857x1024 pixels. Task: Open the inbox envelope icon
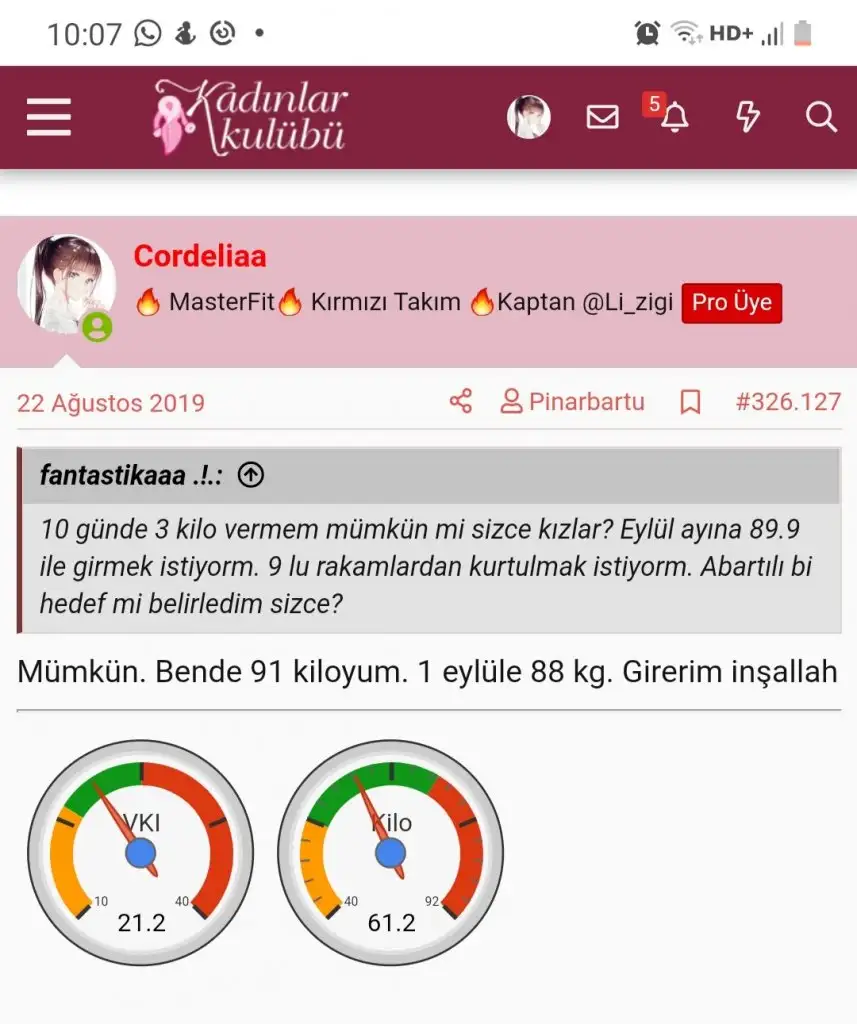[x=602, y=118]
